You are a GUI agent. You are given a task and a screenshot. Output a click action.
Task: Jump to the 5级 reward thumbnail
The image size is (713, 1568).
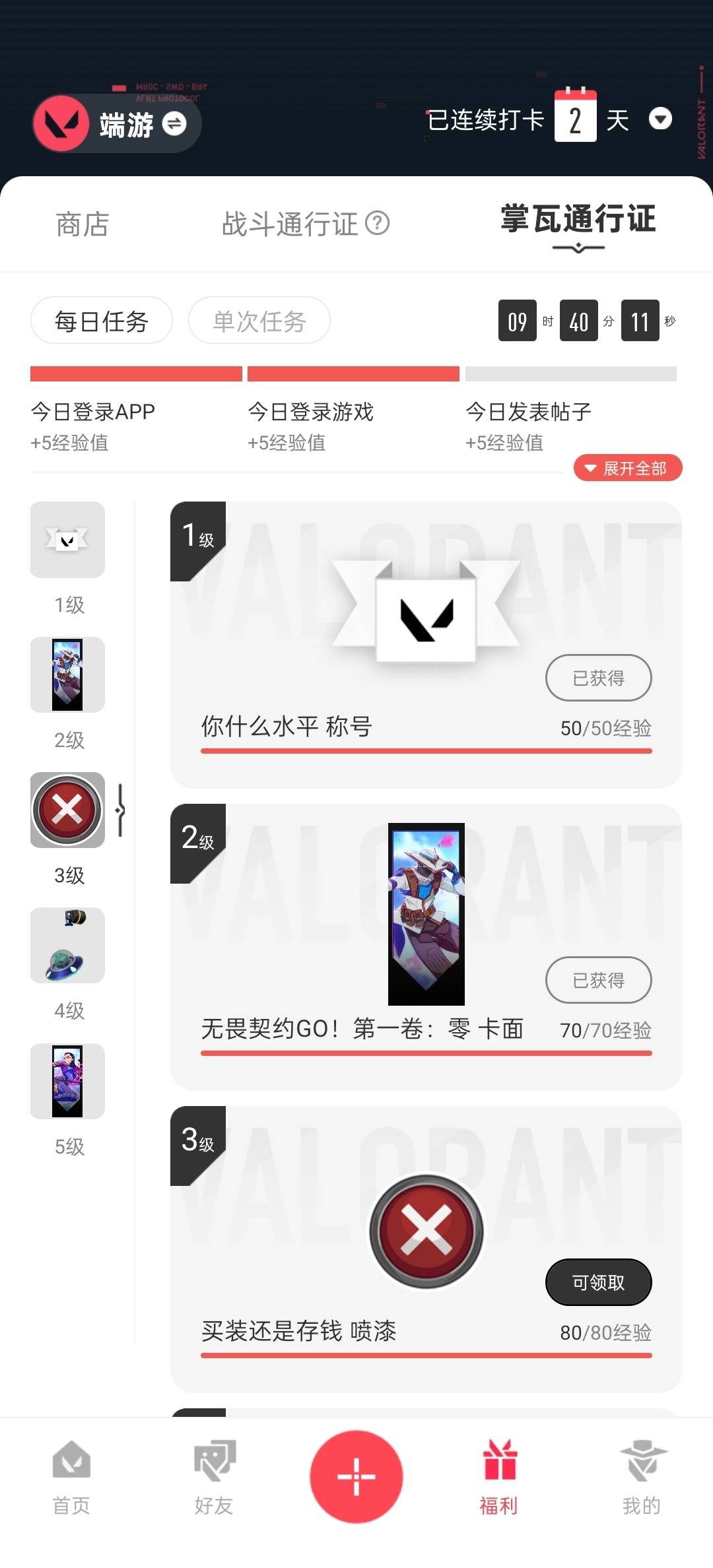pyautogui.click(x=67, y=1081)
